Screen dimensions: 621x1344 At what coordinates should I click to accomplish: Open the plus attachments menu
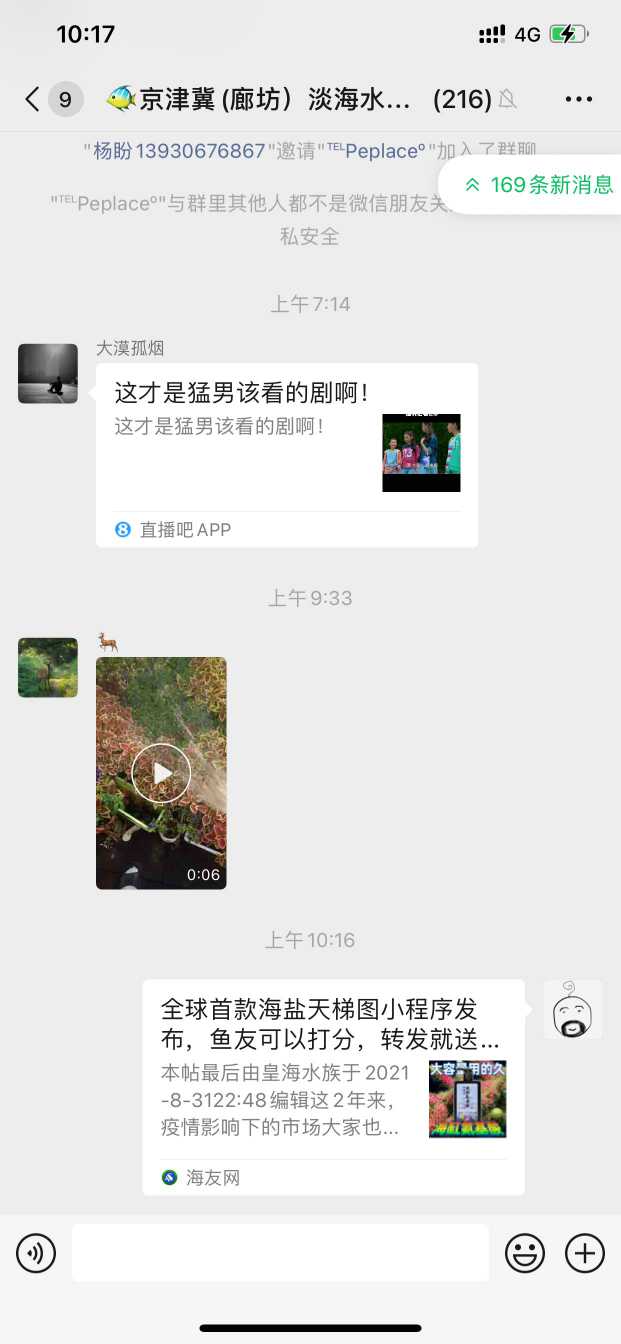585,1253
